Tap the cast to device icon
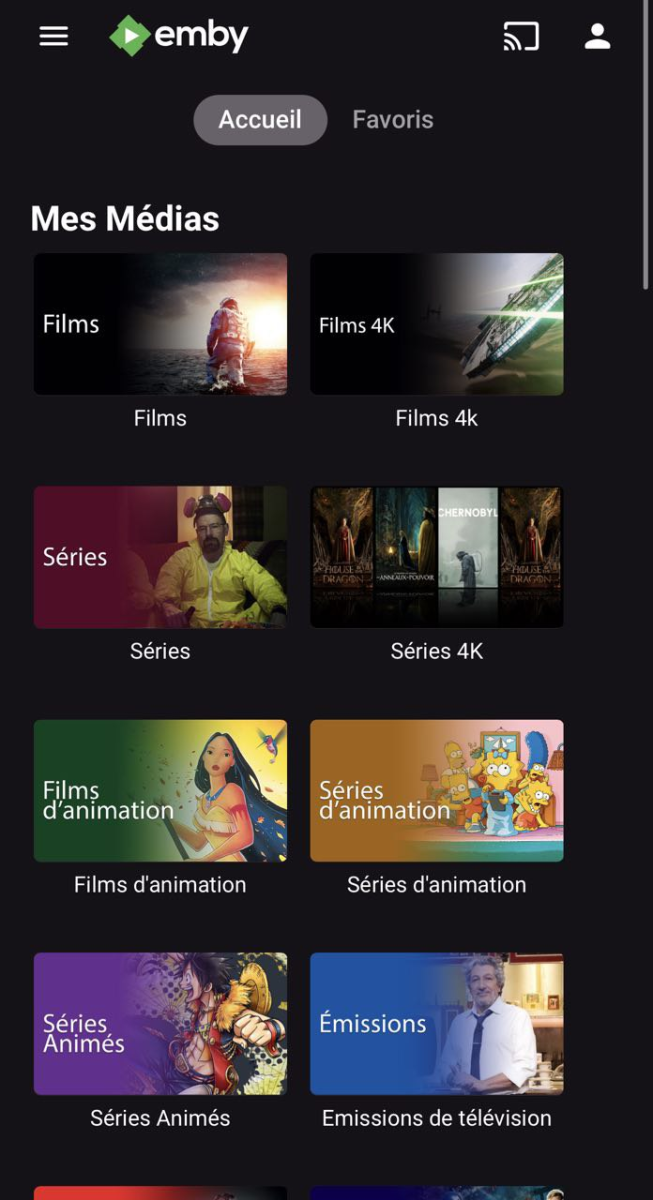This screenshot has width=653, height=1200. 521,37
